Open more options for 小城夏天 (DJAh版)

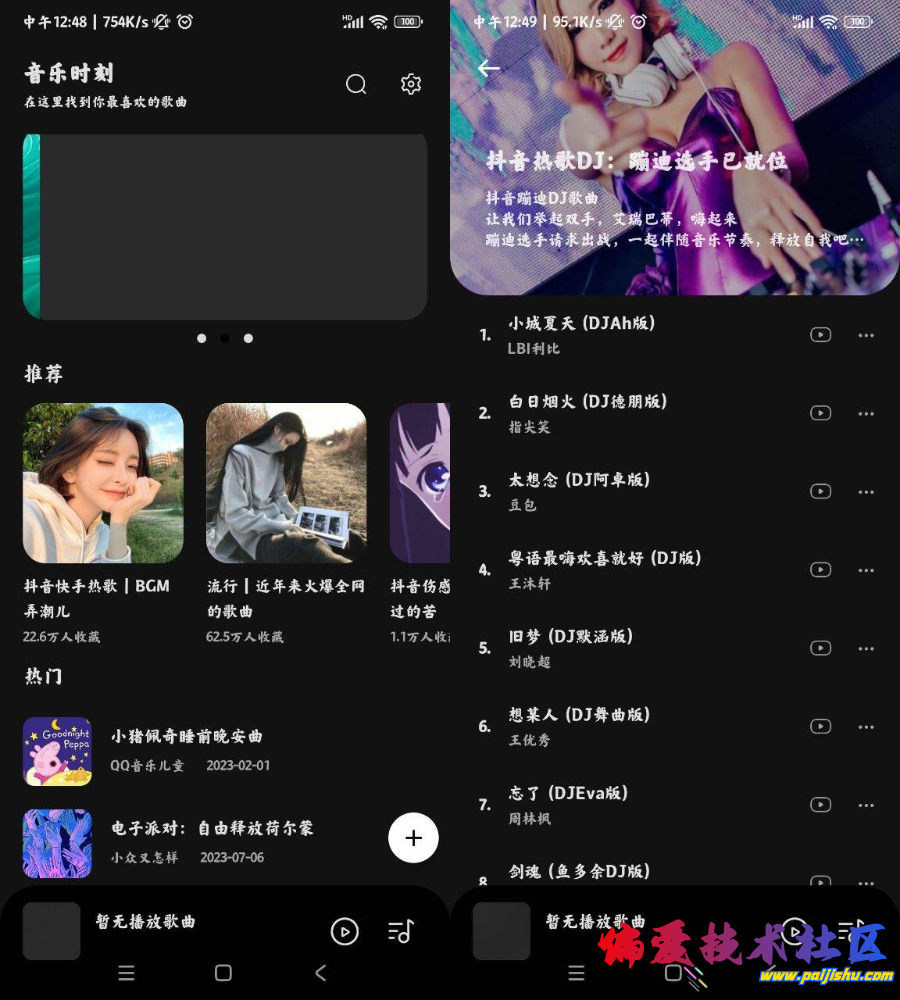tap(866, 335)
